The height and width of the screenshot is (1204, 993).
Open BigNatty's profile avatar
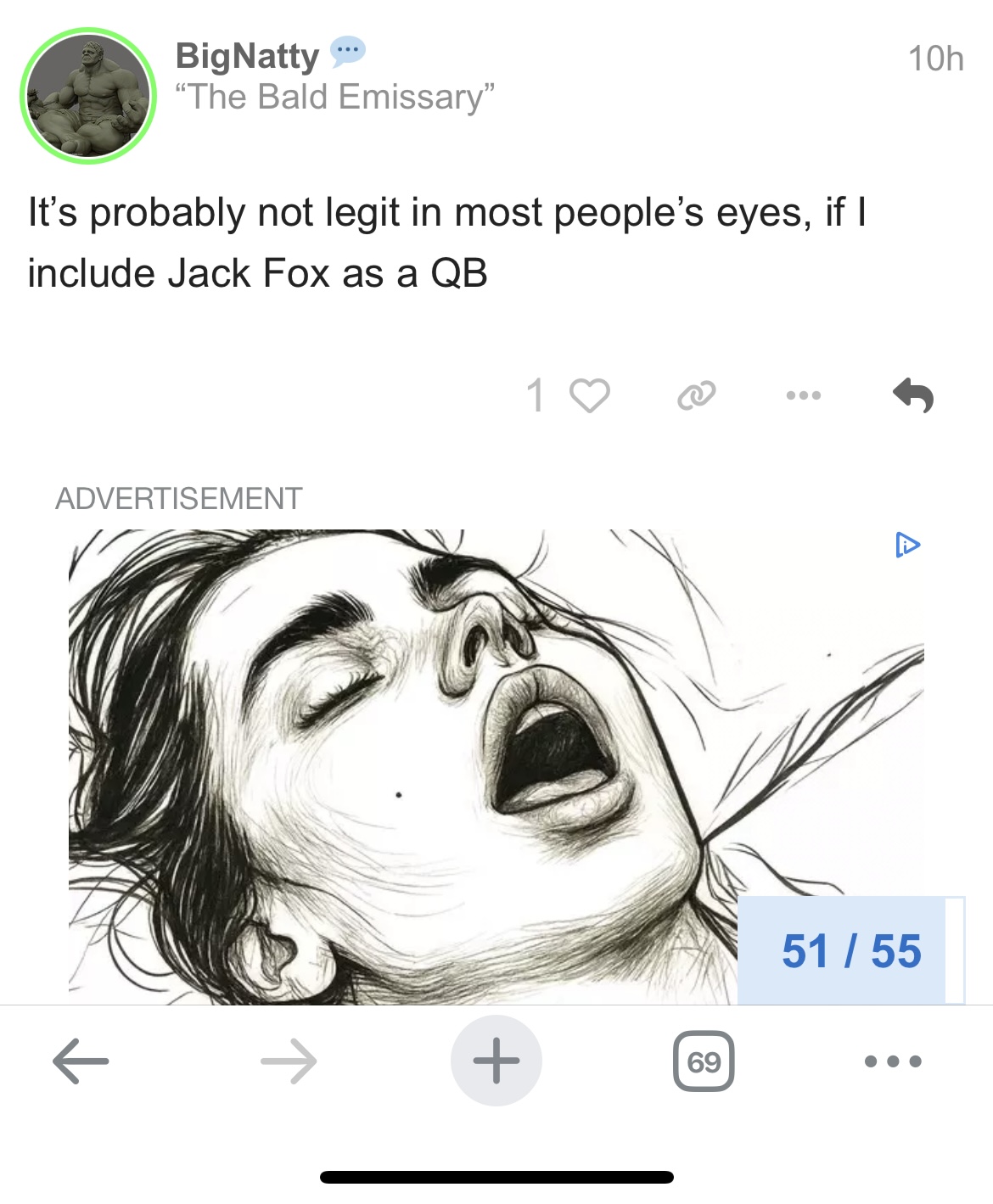coord(88,96)
